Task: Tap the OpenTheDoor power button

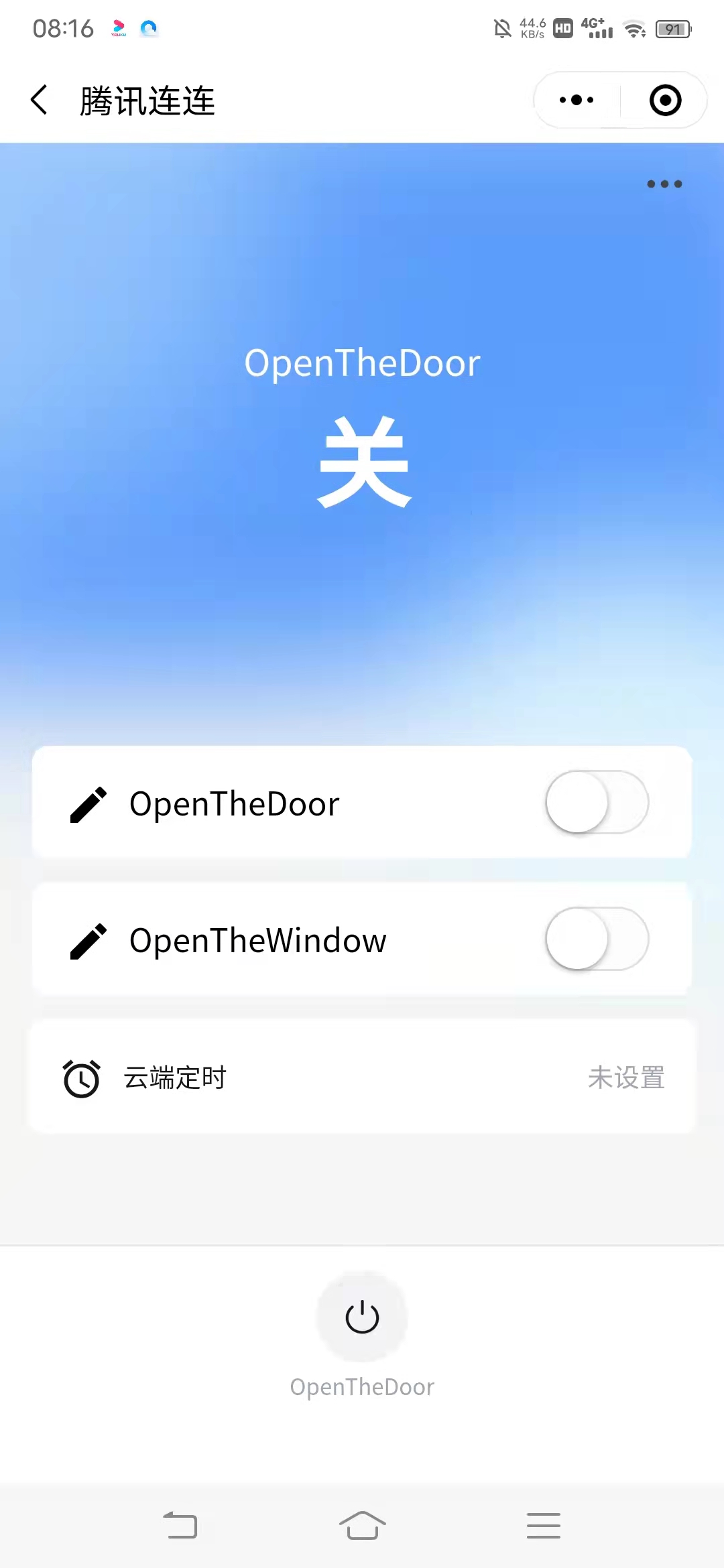Action: [x=362, y=1317]
